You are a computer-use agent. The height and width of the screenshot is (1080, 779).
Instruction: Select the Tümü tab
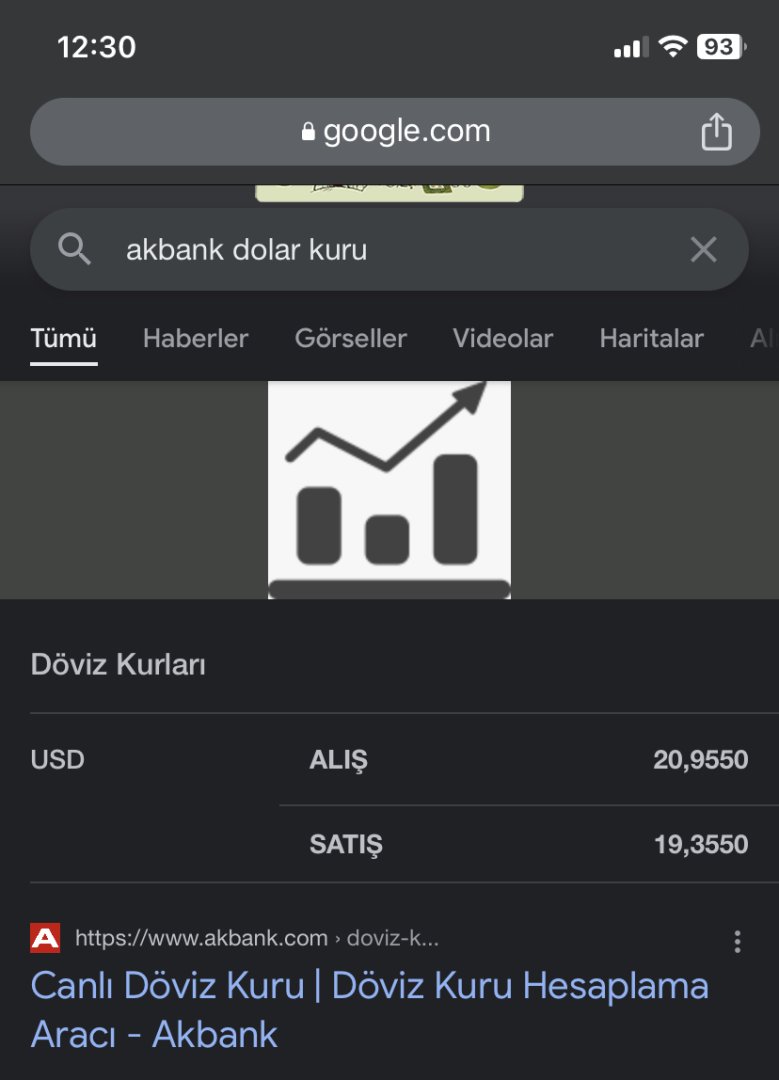pos(63,339)
